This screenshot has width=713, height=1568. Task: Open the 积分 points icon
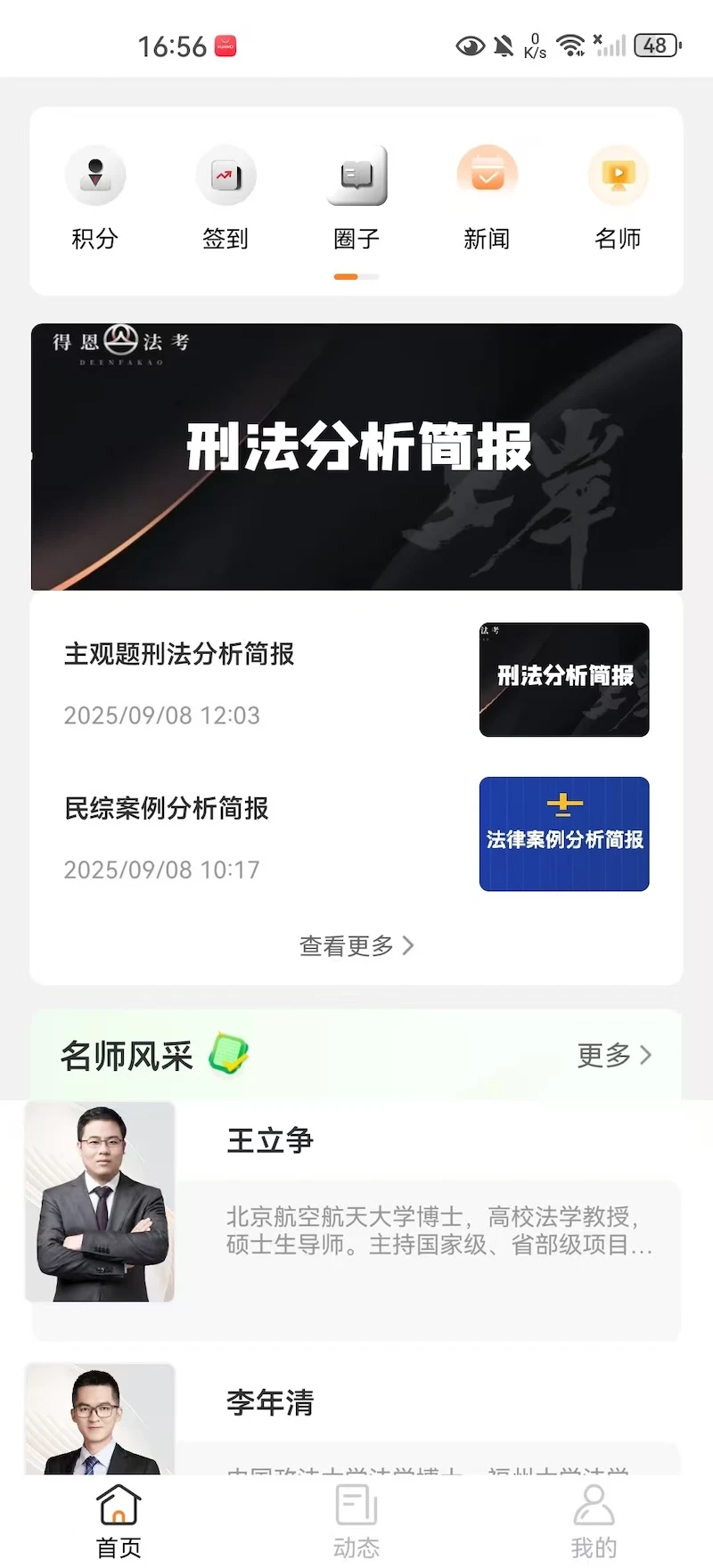tap(95, 176)
